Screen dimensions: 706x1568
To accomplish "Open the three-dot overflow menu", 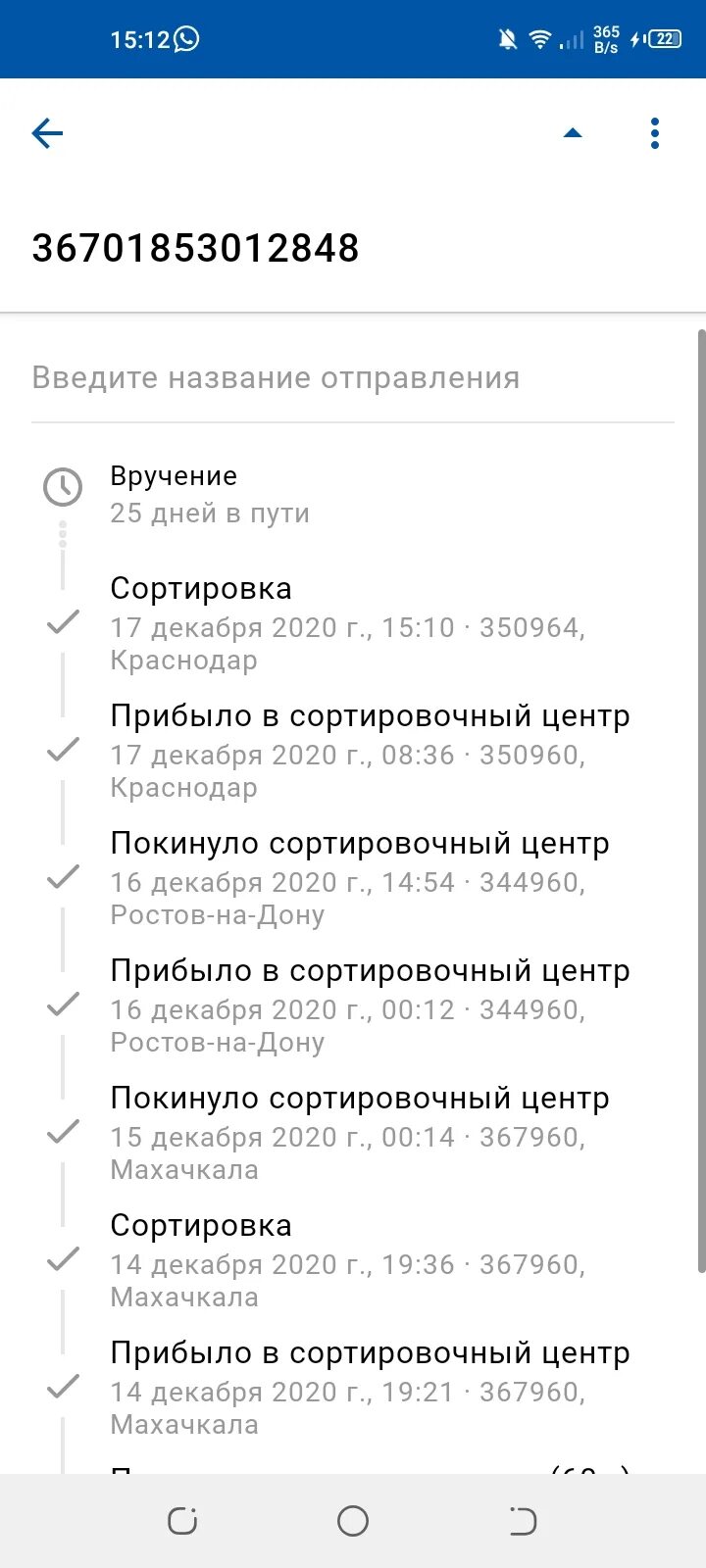I will tap(655, 133).
